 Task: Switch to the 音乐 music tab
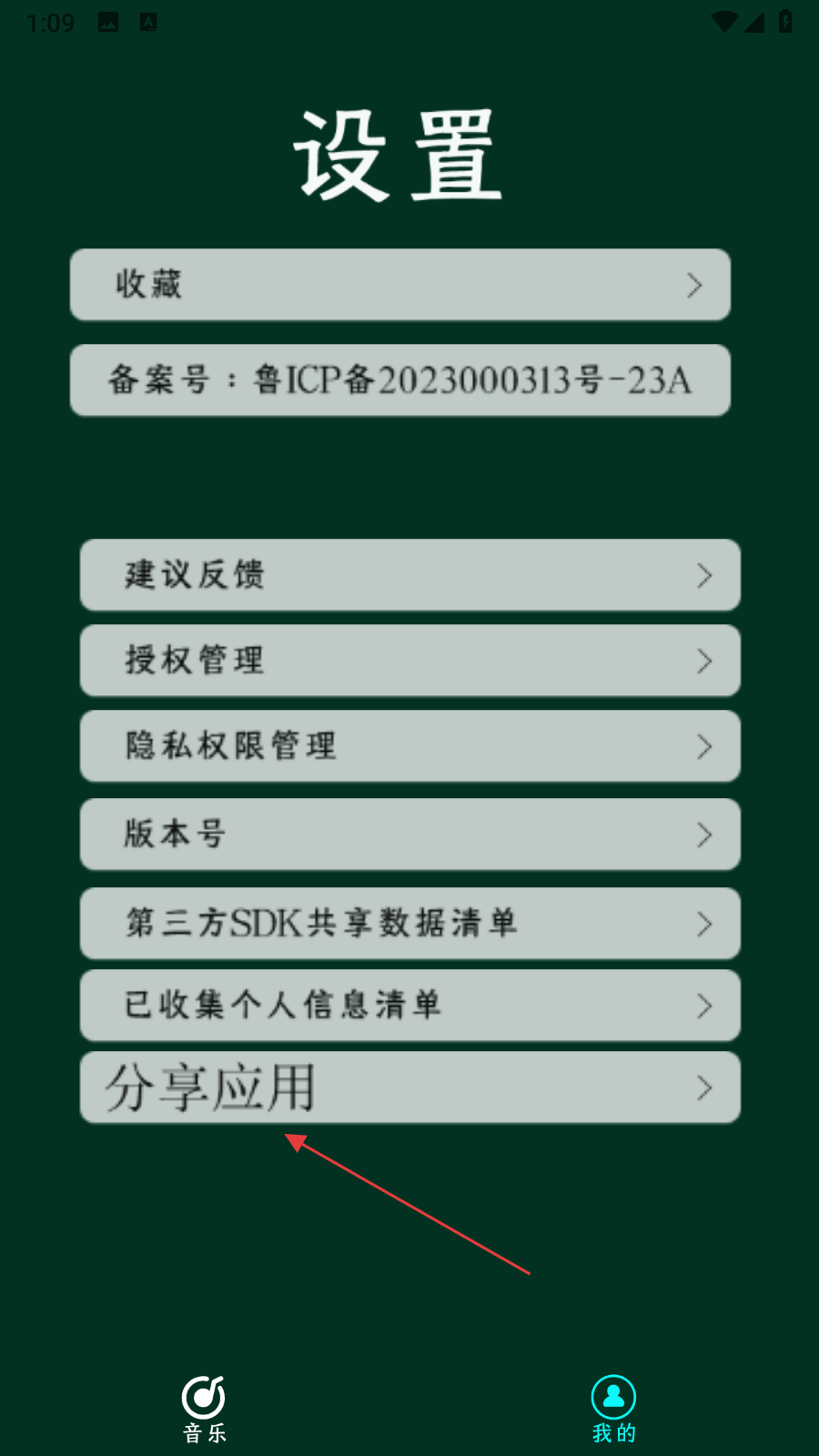[204, 1409]
